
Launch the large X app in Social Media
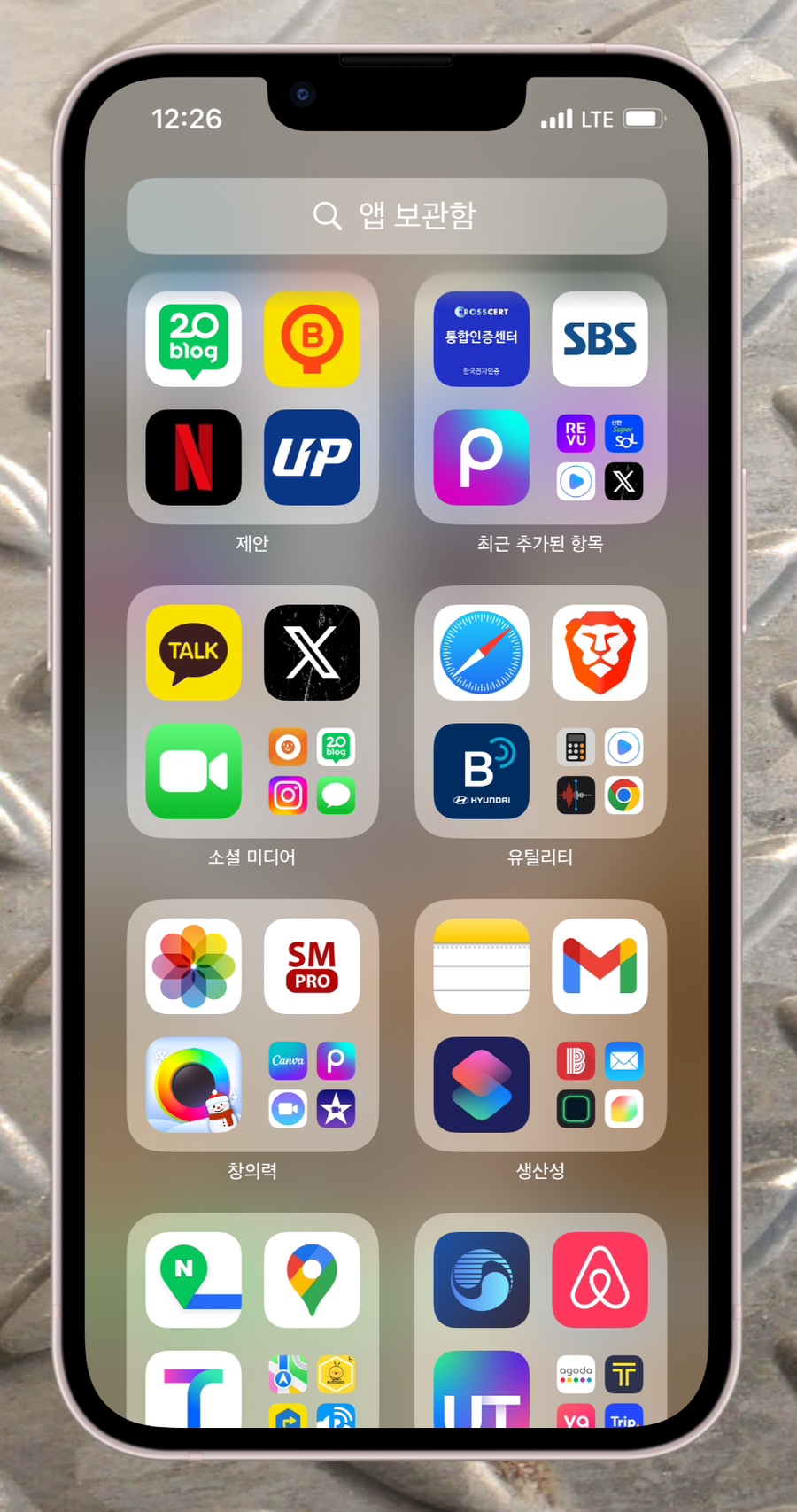312,653
